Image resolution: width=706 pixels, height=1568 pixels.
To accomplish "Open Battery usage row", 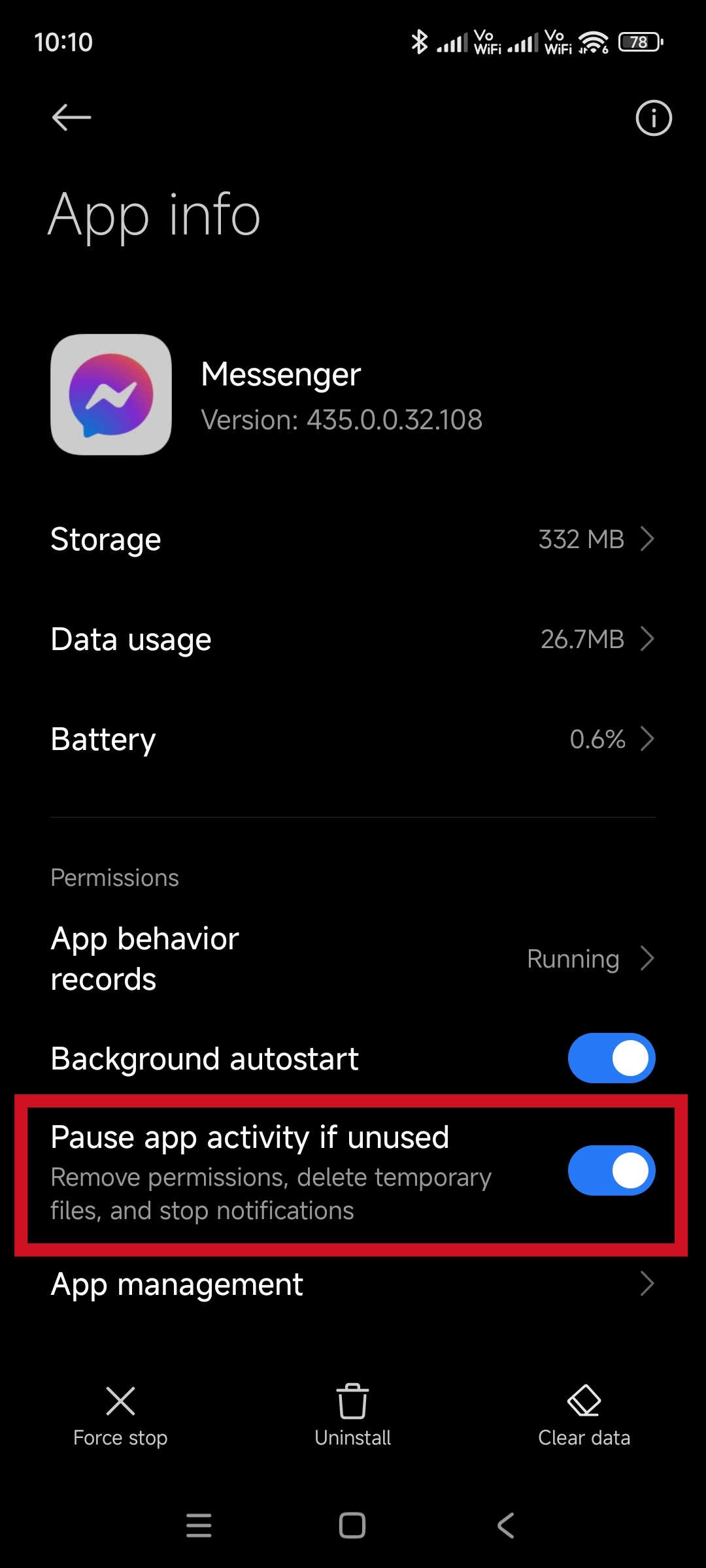I will [x=353, y=739].
